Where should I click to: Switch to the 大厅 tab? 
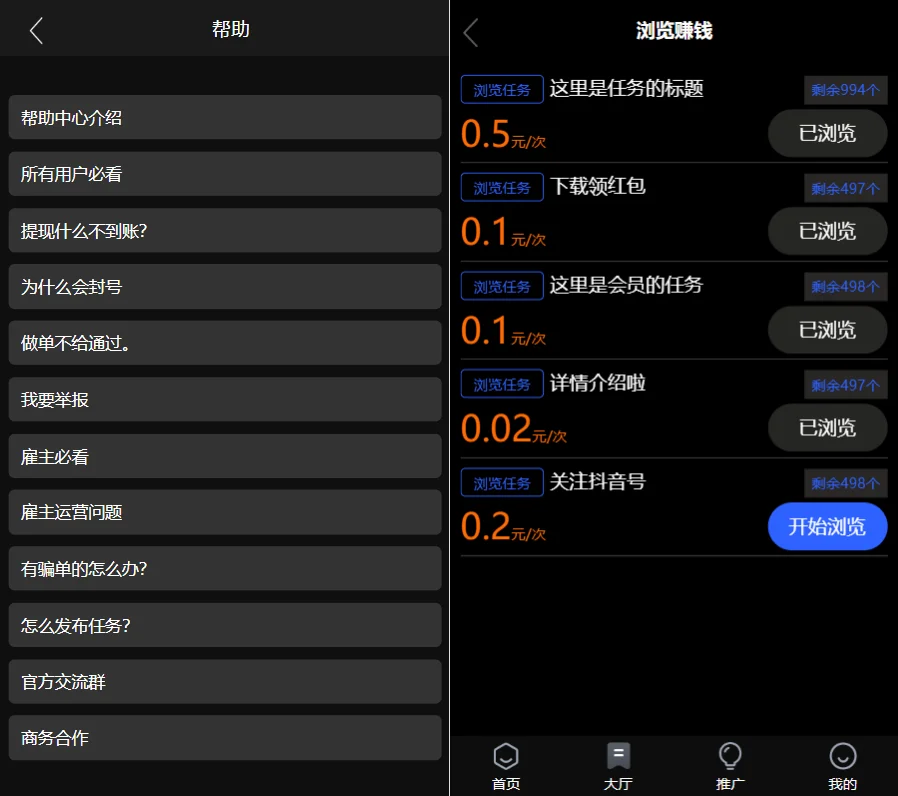click(x=618, y=767)
